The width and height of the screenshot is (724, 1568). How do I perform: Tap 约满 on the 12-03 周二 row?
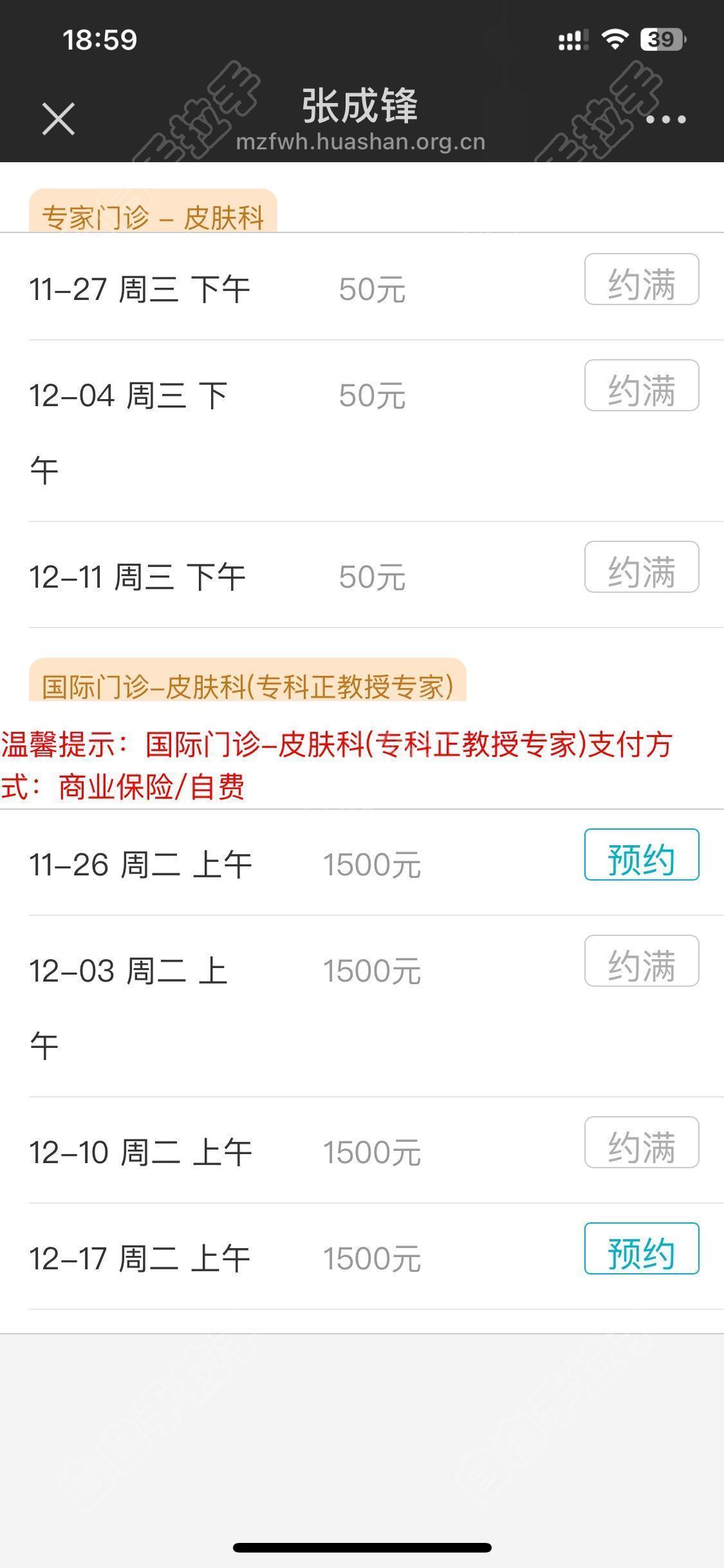pyautogui.click(x=642, y=960)
